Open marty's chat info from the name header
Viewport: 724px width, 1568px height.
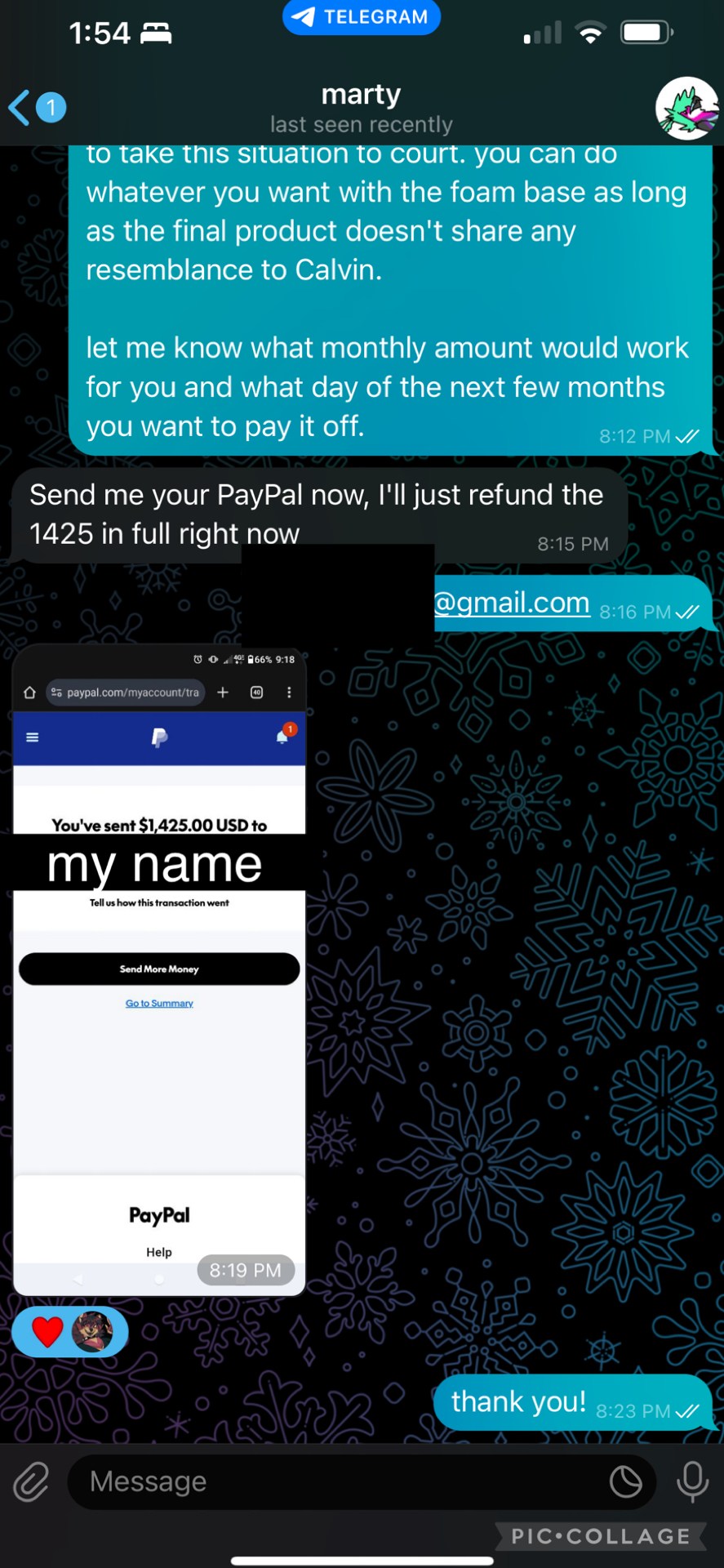point(361,108)
